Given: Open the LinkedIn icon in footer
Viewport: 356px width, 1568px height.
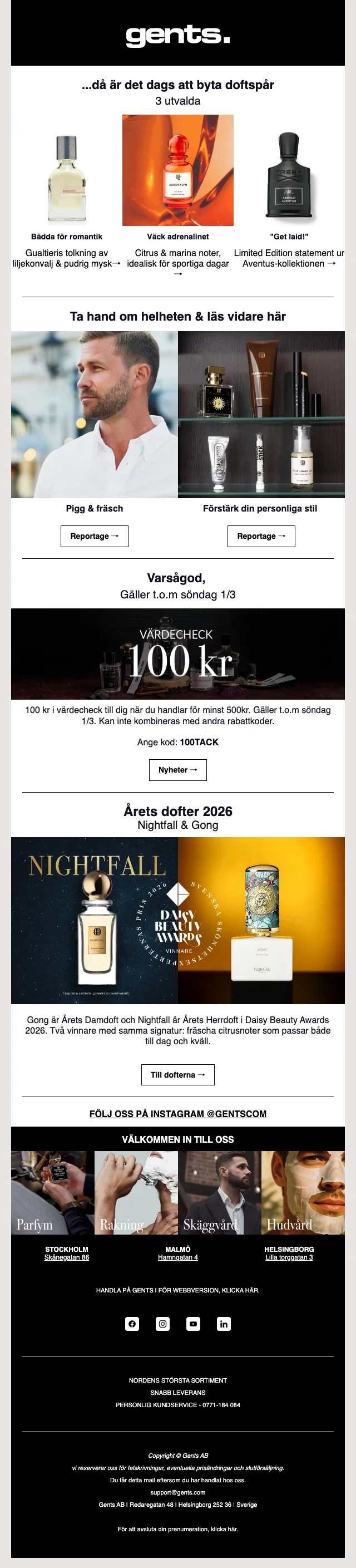Looking at the screenshot, I should click(224, 1323).
